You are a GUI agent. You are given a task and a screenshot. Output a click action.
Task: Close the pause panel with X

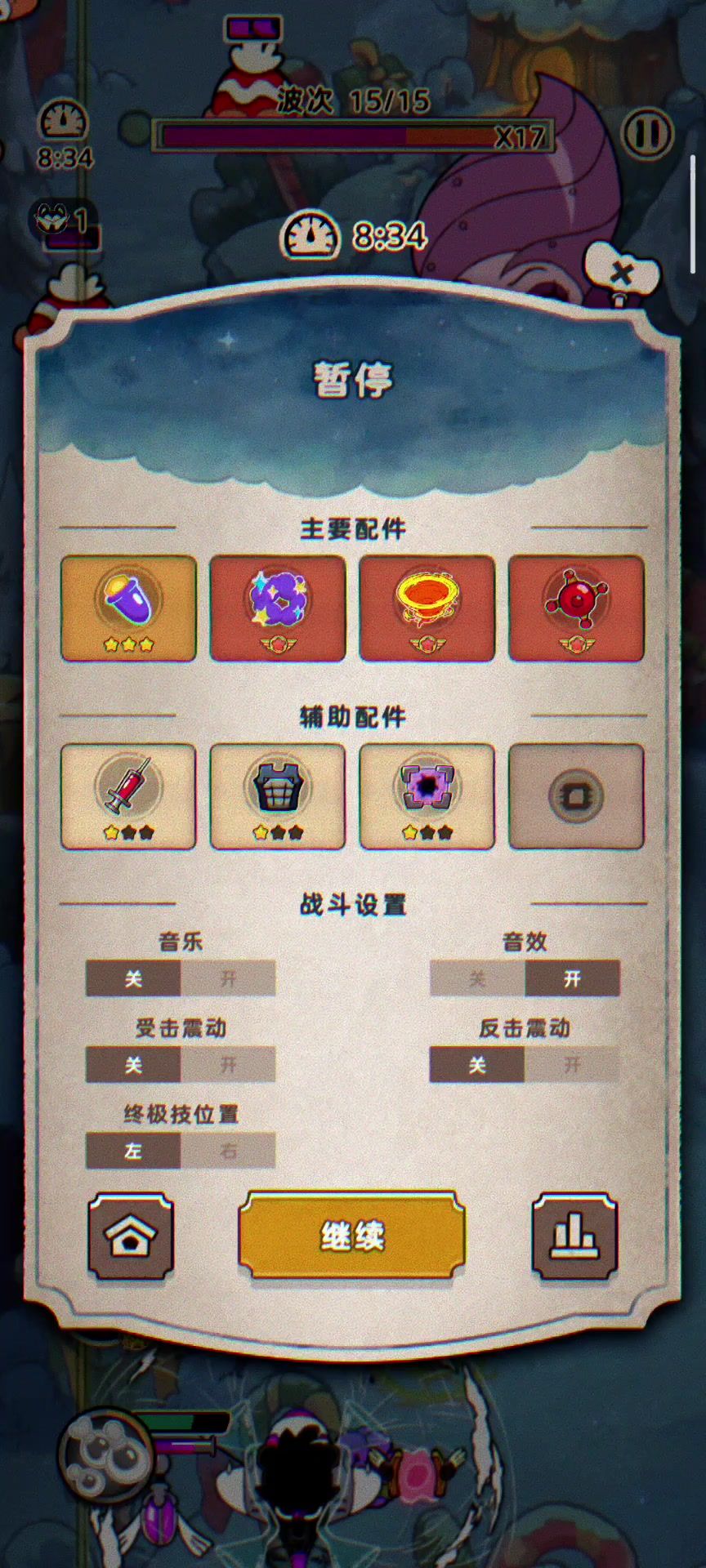coord(622,273)
